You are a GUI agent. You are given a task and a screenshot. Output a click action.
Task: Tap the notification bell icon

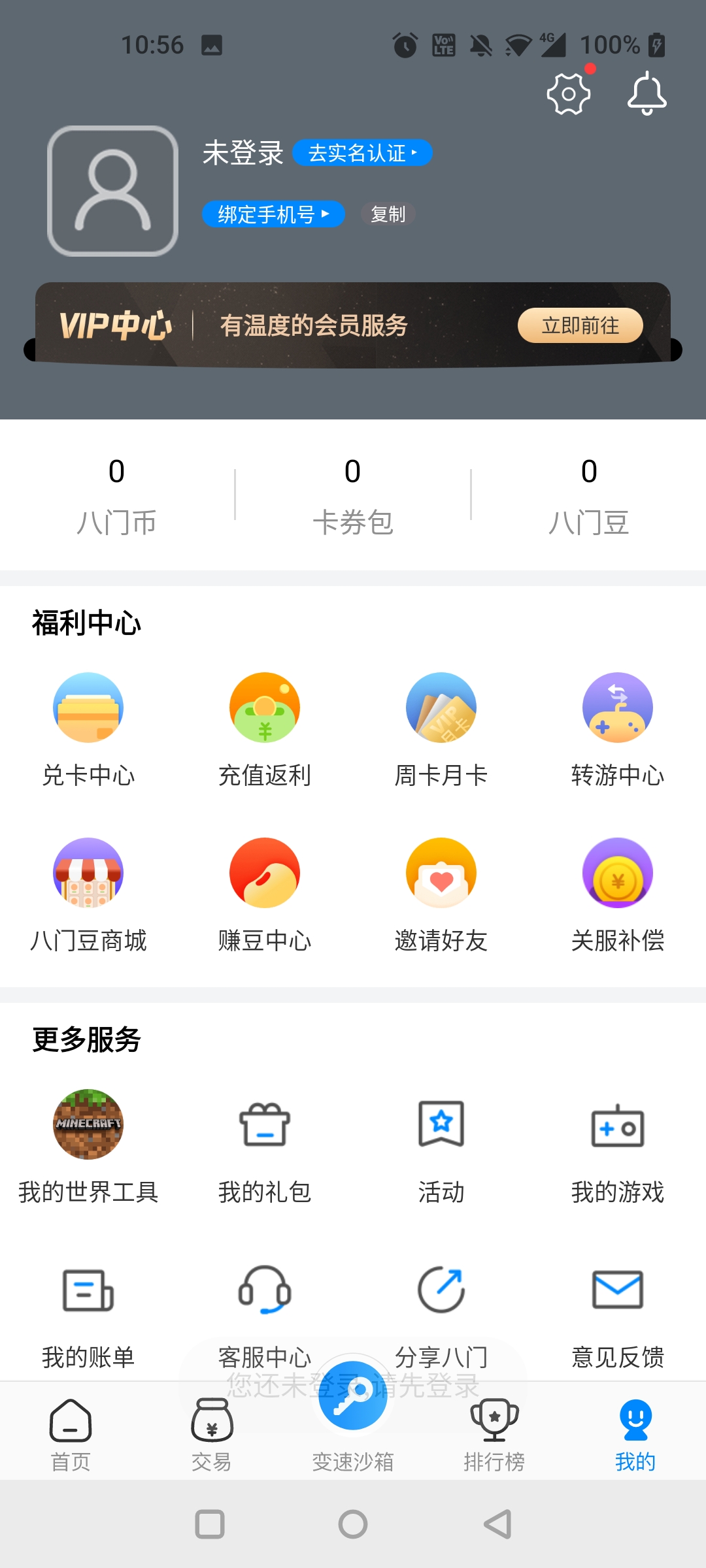[x=647, y=93]
